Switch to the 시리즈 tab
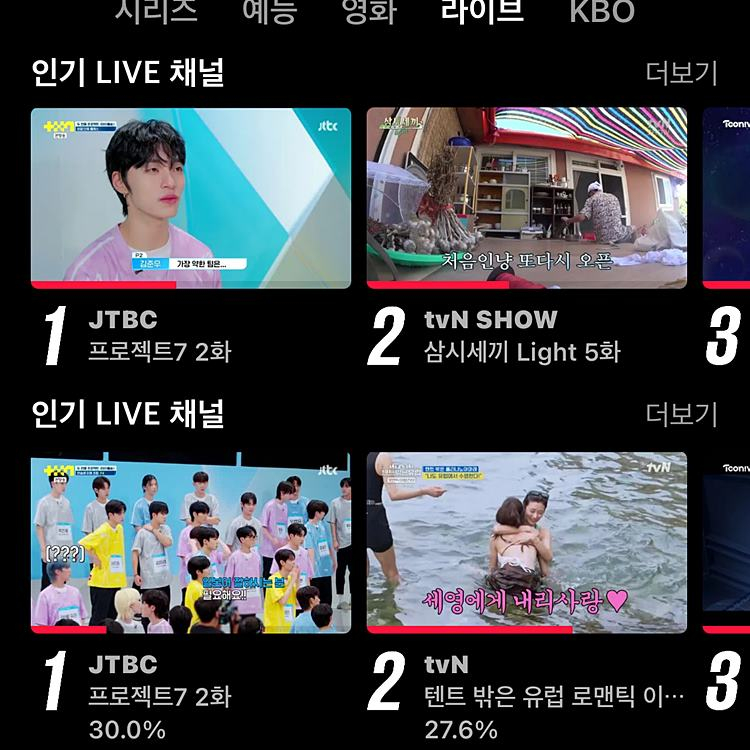Viewport: 750px width, 750px height. 156,10
